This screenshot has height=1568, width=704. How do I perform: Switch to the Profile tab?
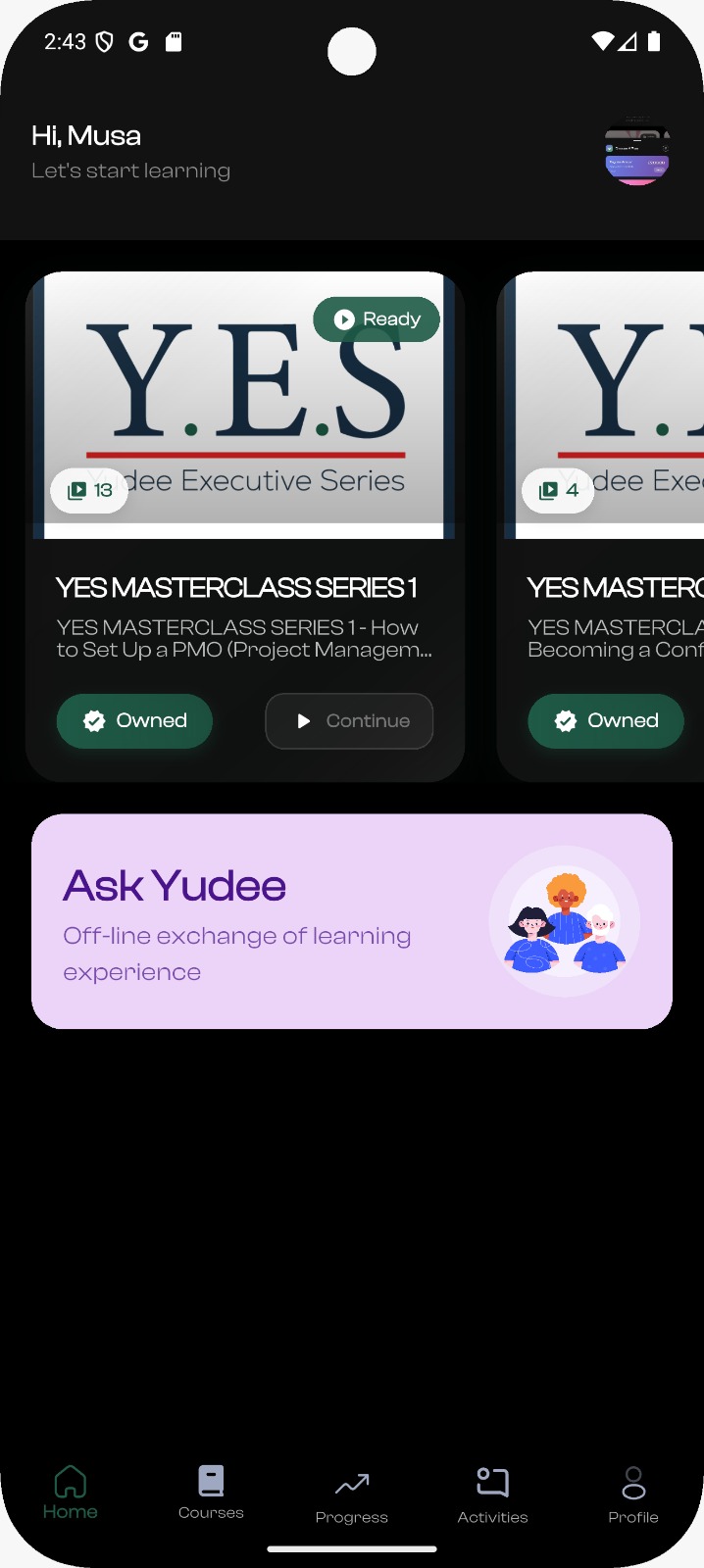point(633,1494)
